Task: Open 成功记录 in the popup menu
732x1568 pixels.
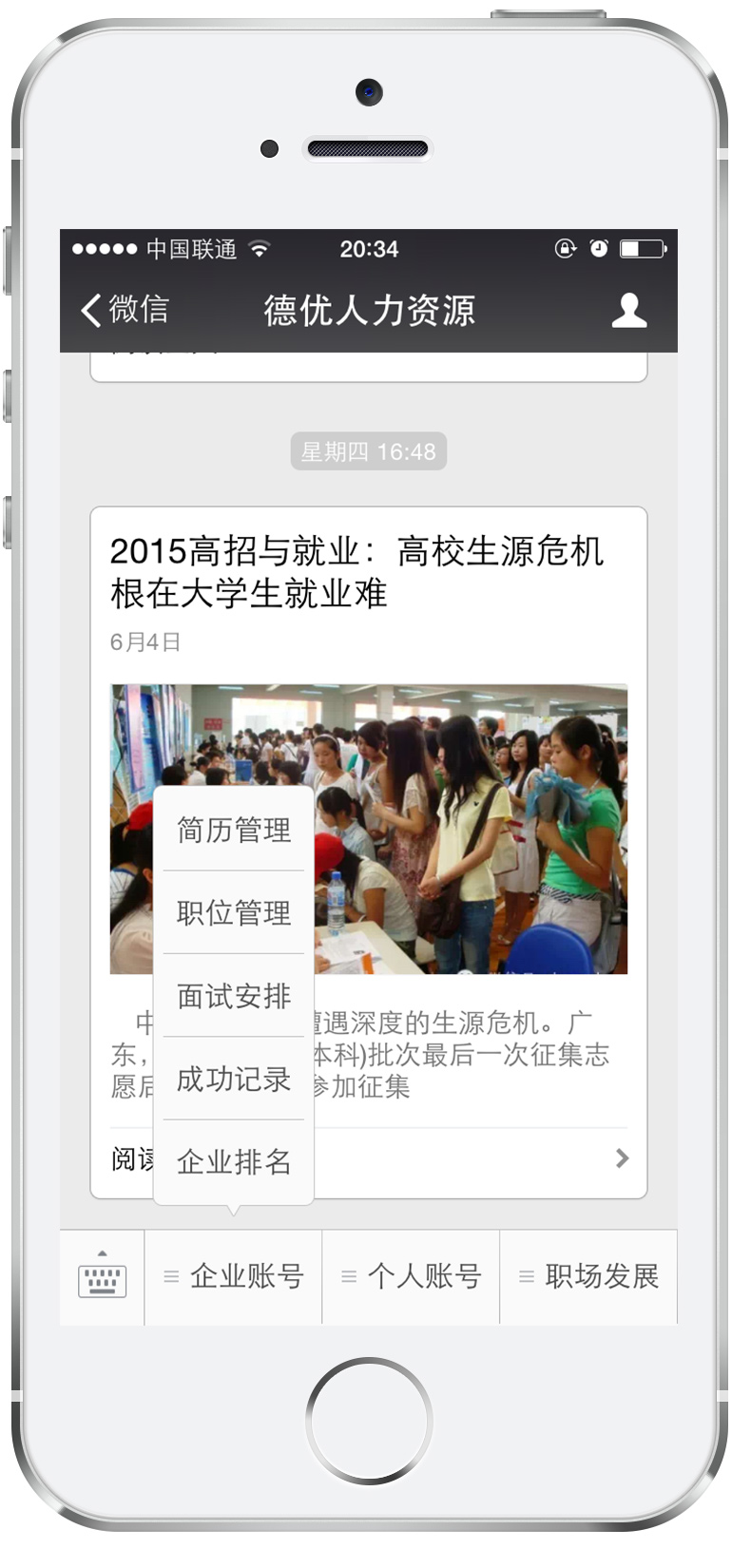Action: 234,1079
